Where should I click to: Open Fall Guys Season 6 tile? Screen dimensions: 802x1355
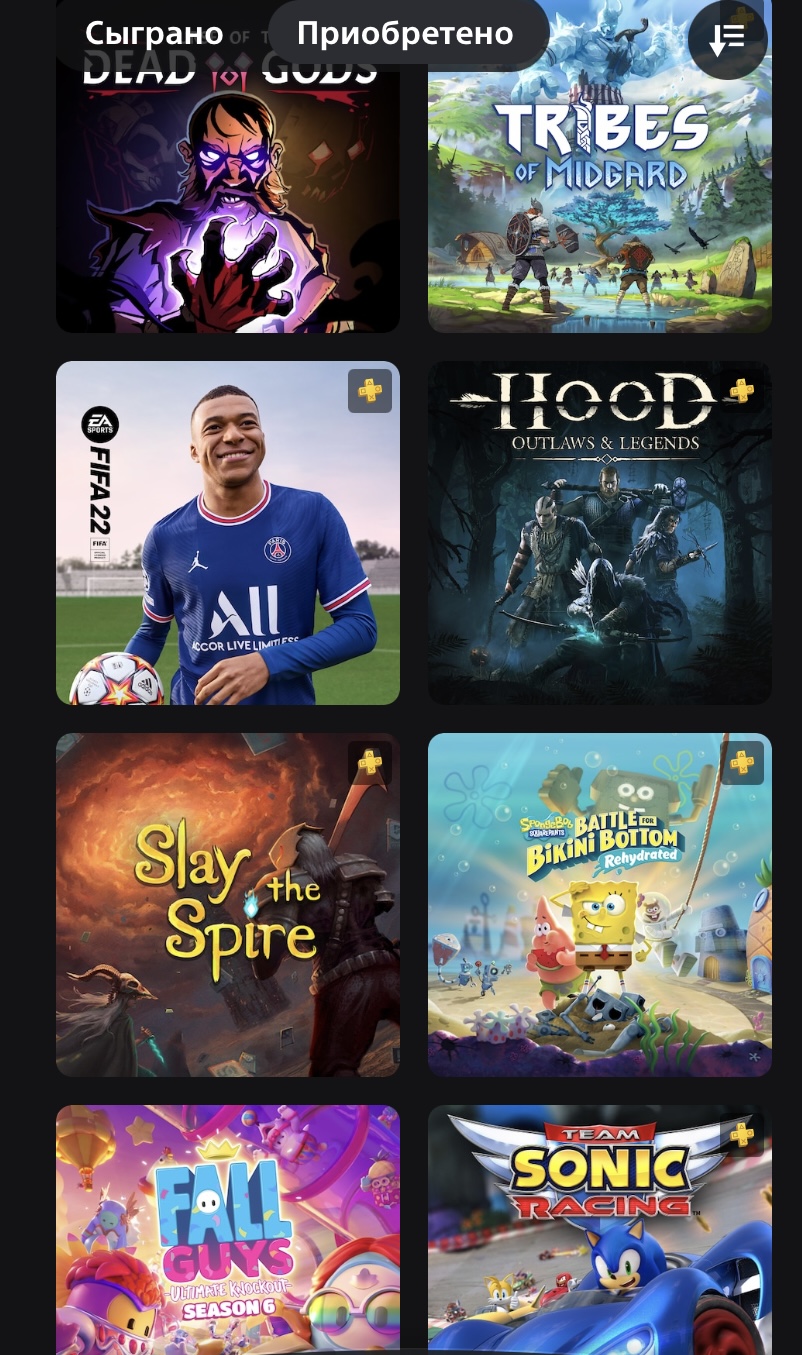228,1229
